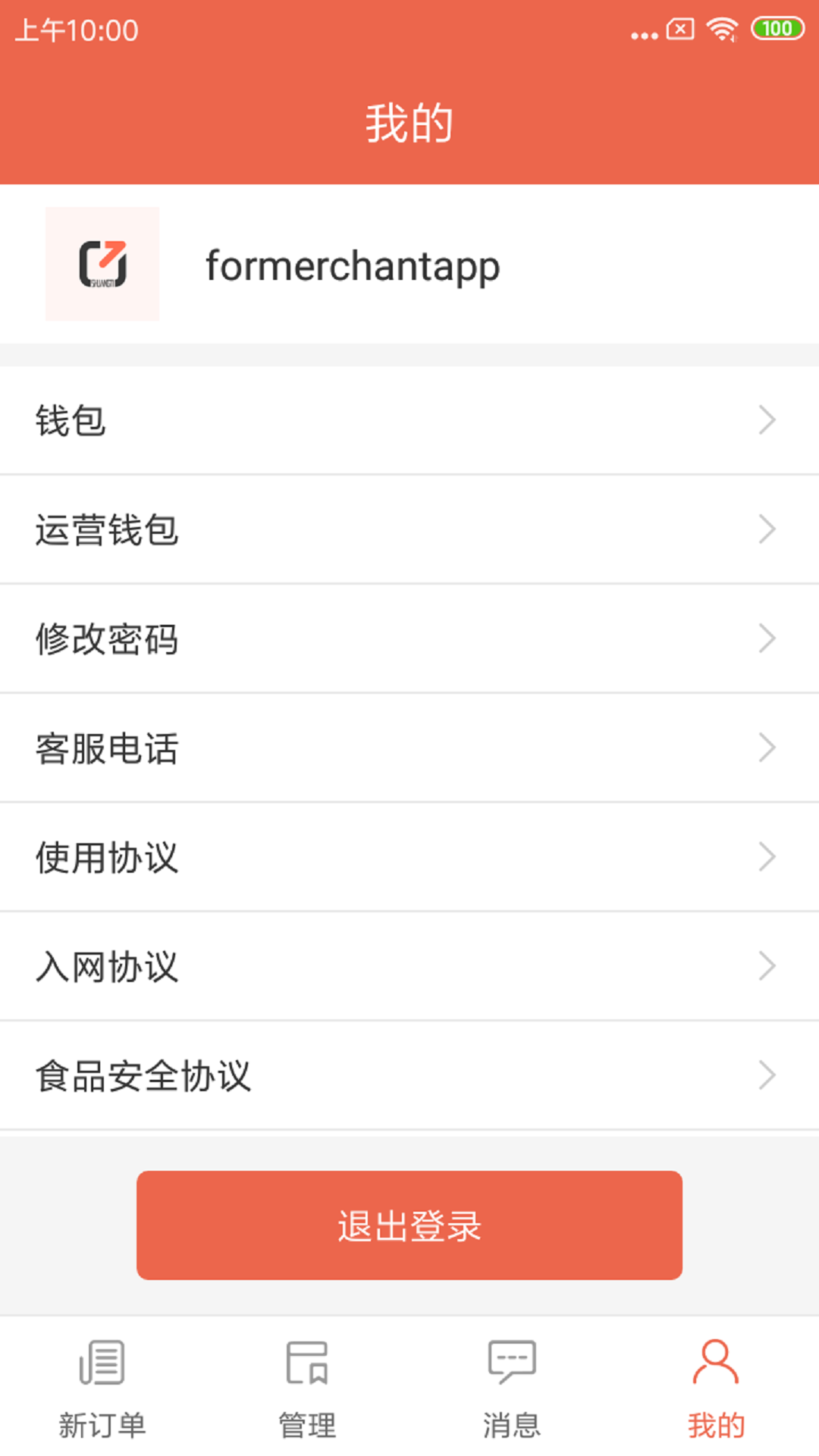View the 使用协议 usage agreement
This screenshot has width=819, height=1456.
pyautogui.click(x=409, y=857)
